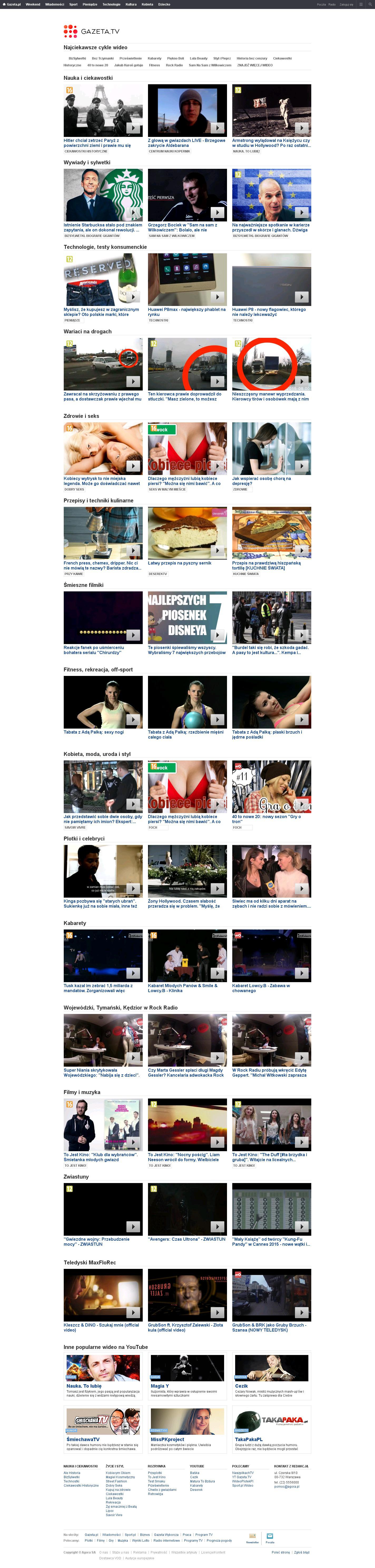Open the 7 najlepszych piosenek Disneya video
The height and width of the screenshot is (1568, 375).
[187, 618]
